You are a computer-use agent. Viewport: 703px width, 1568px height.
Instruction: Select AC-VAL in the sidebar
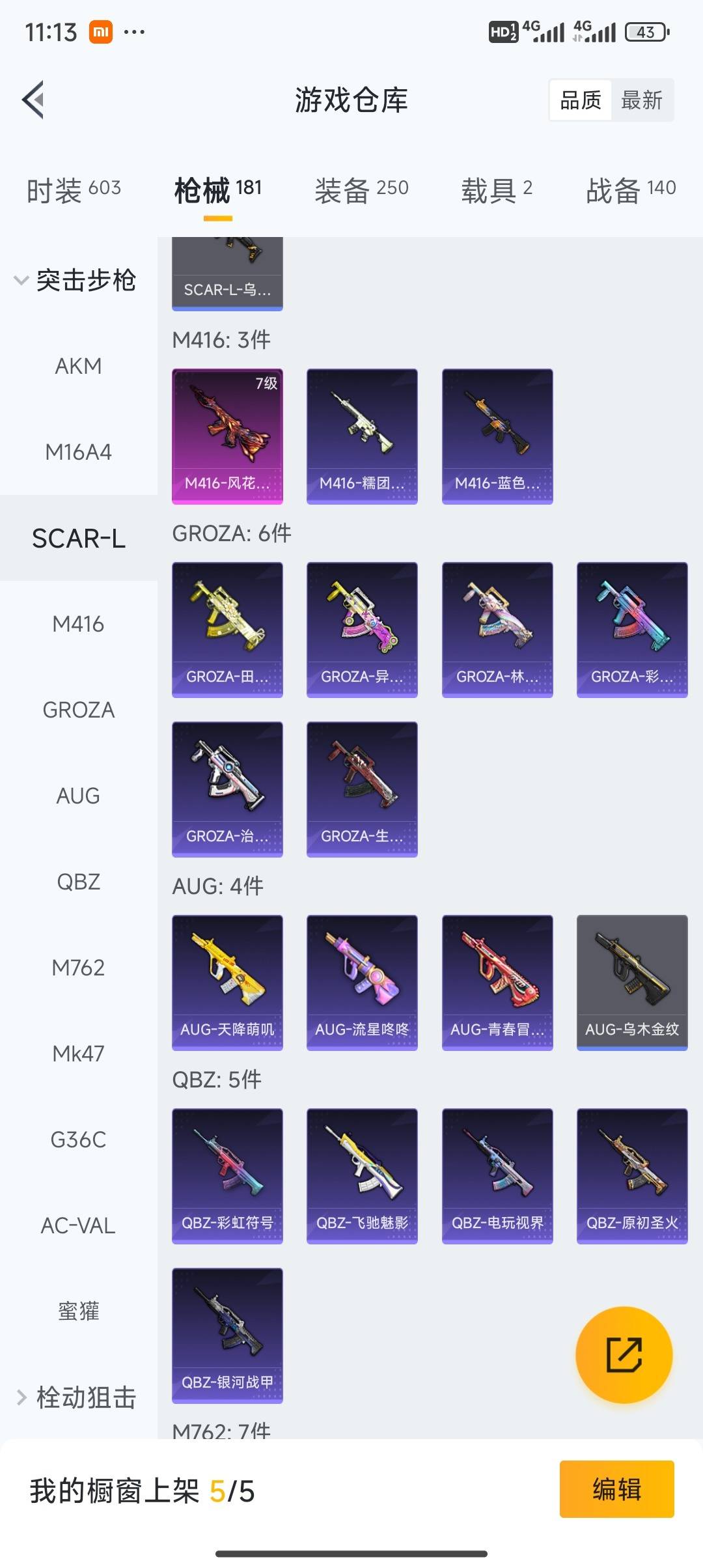[78, 1225]
